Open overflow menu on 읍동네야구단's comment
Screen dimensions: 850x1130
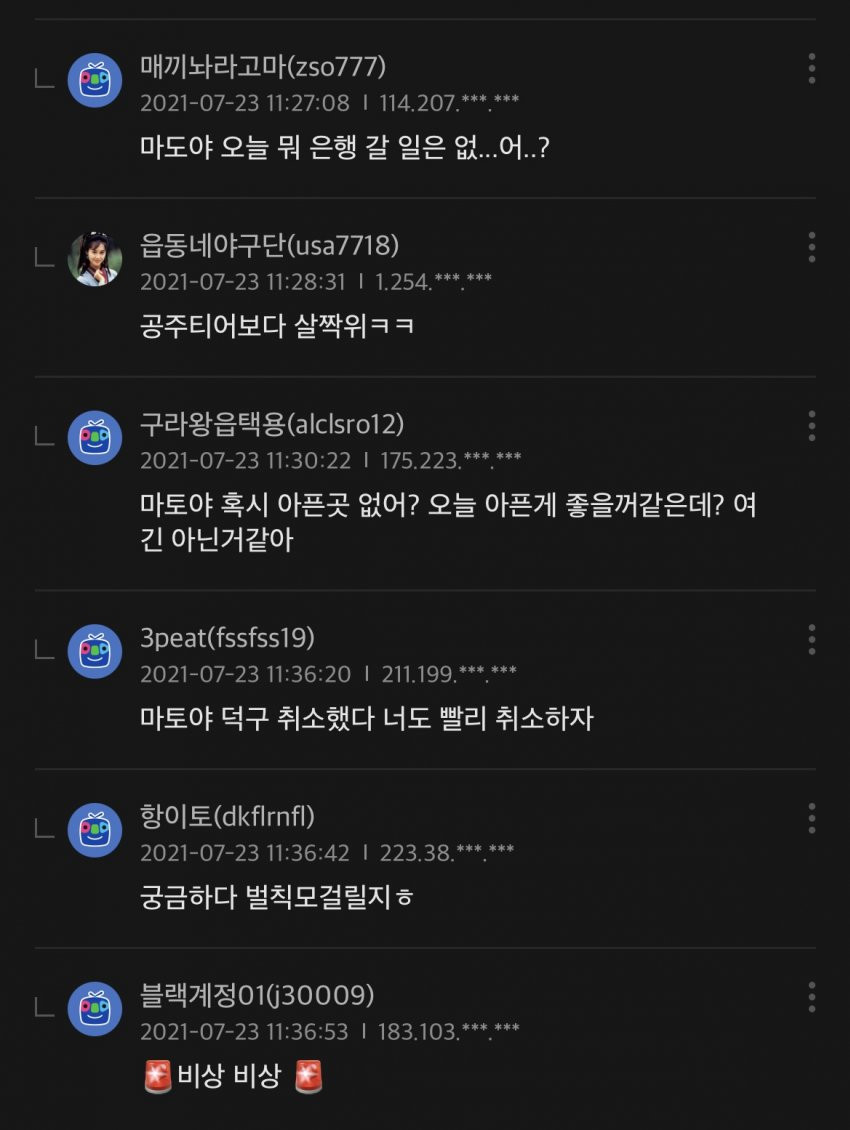click(x=811, y=247)
